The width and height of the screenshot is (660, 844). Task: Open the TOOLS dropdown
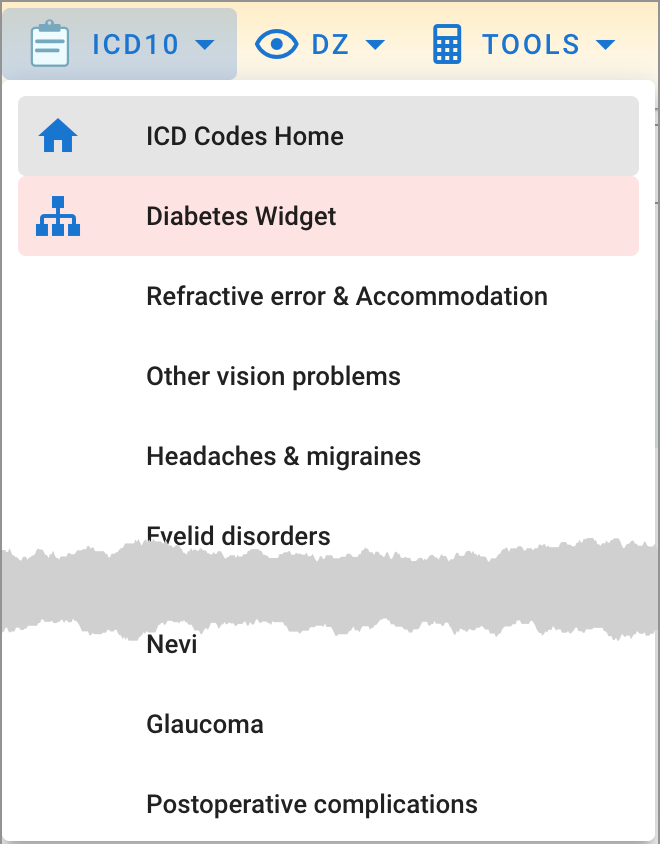tap(523, 45)
